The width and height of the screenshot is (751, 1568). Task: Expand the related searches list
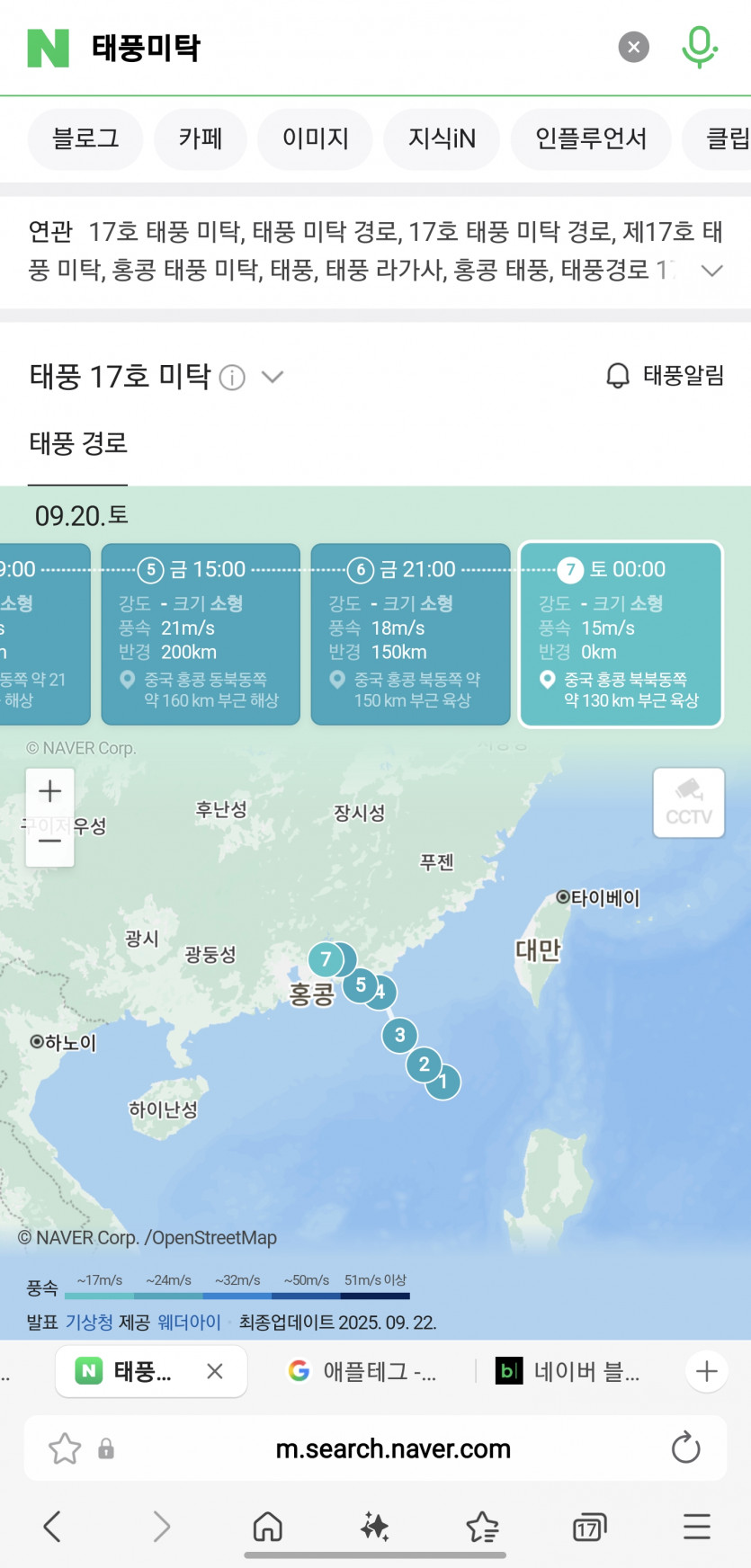711,271
